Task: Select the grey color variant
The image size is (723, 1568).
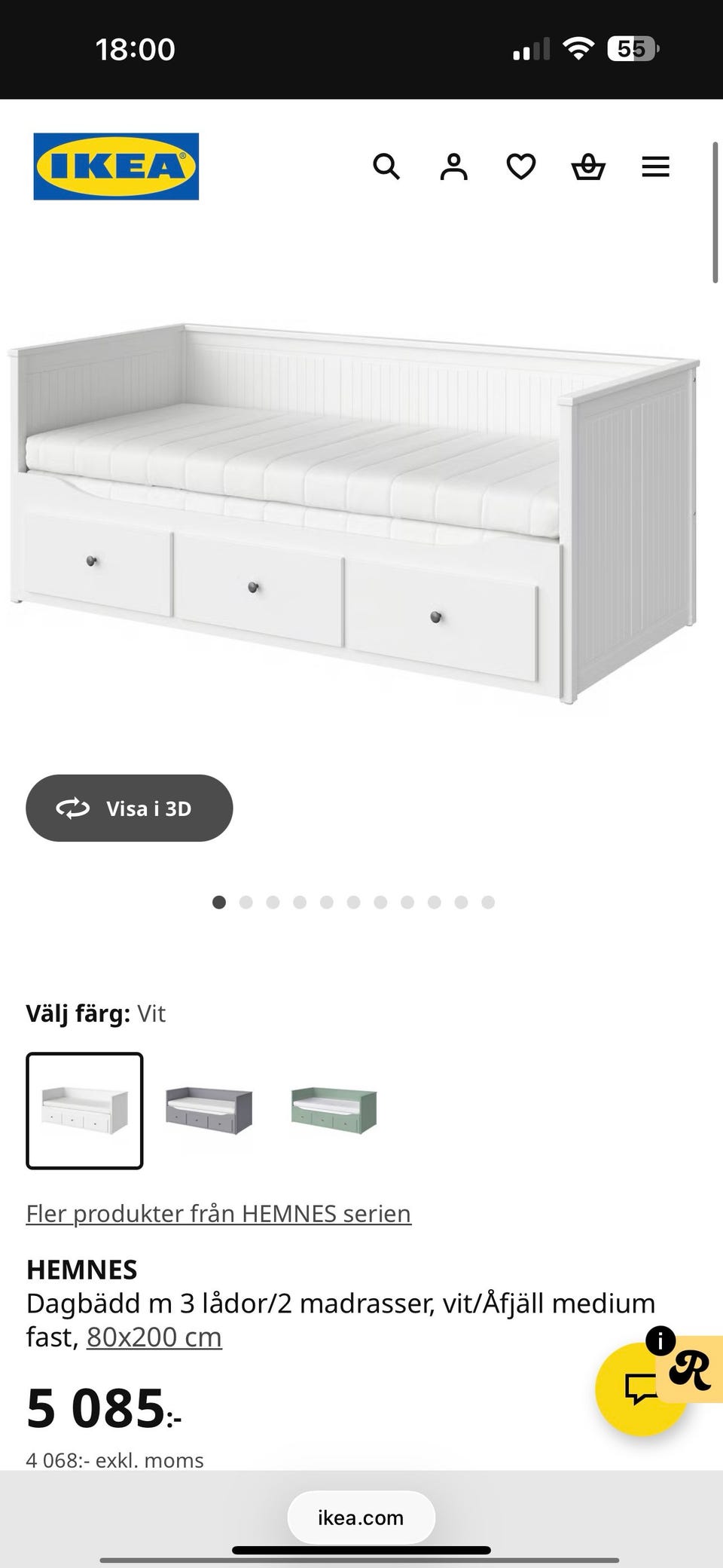Action: (x=209, y=1111)
